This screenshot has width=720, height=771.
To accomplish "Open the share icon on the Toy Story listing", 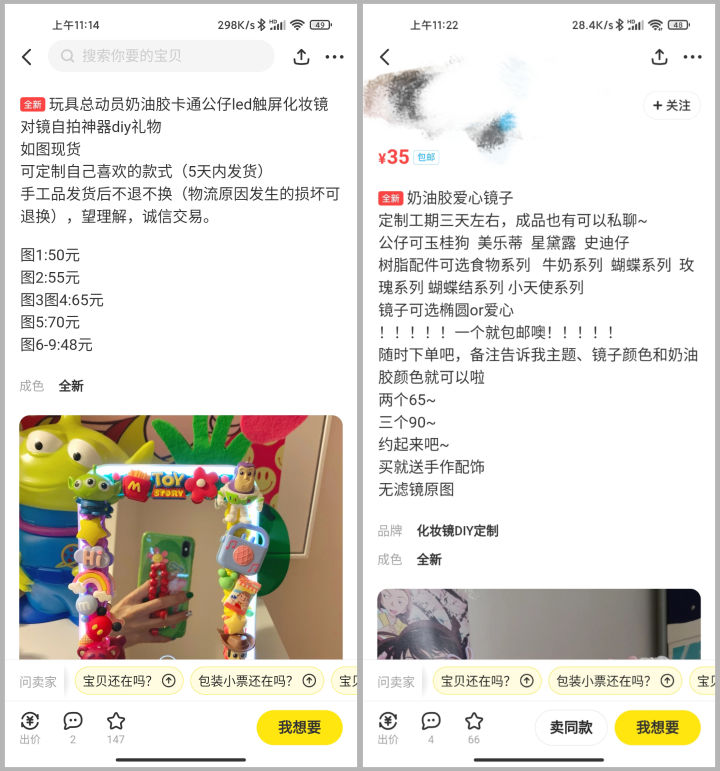I will pos(301,58).
